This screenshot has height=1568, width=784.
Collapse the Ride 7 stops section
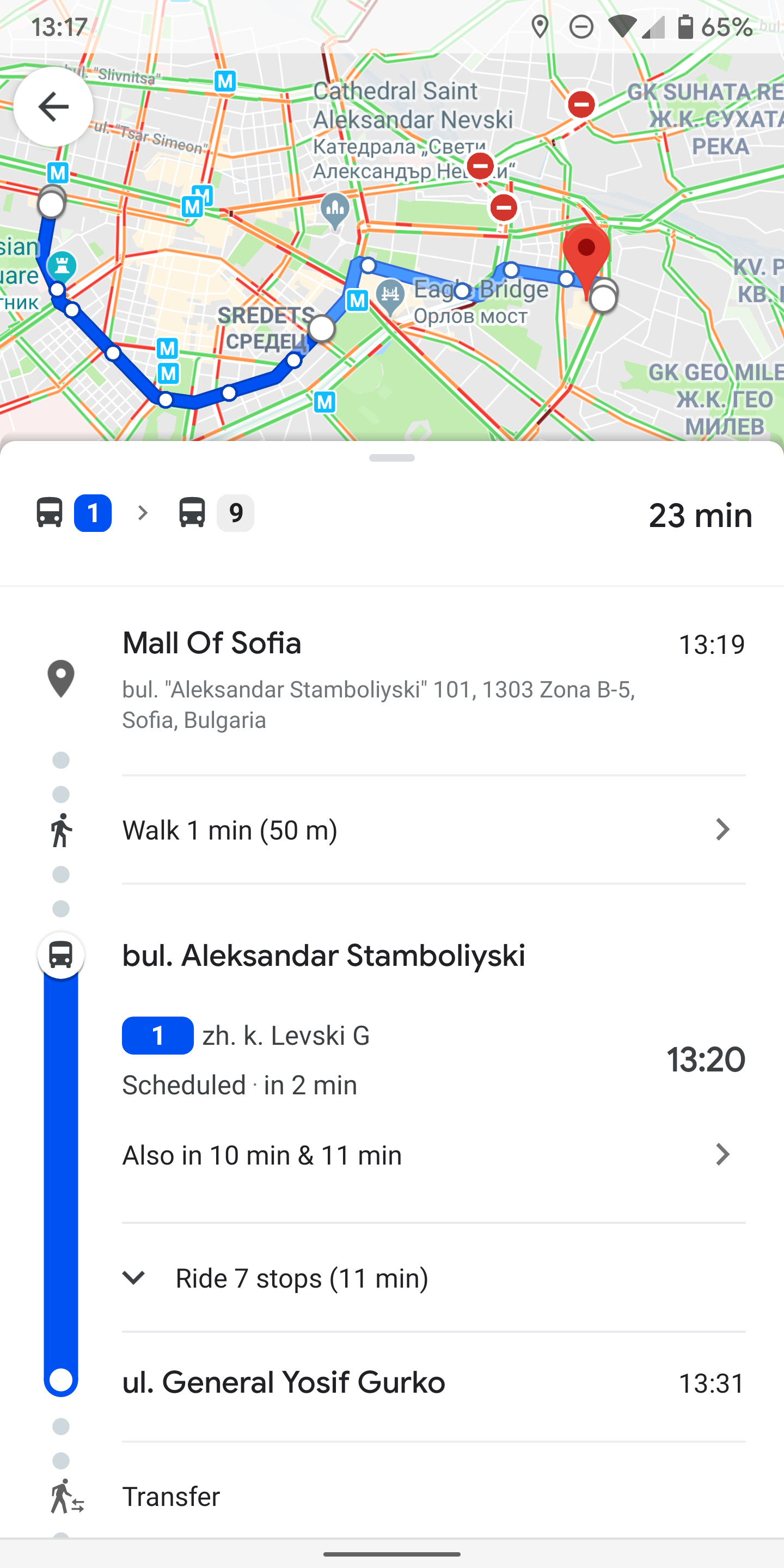(x=134, y=1277)
